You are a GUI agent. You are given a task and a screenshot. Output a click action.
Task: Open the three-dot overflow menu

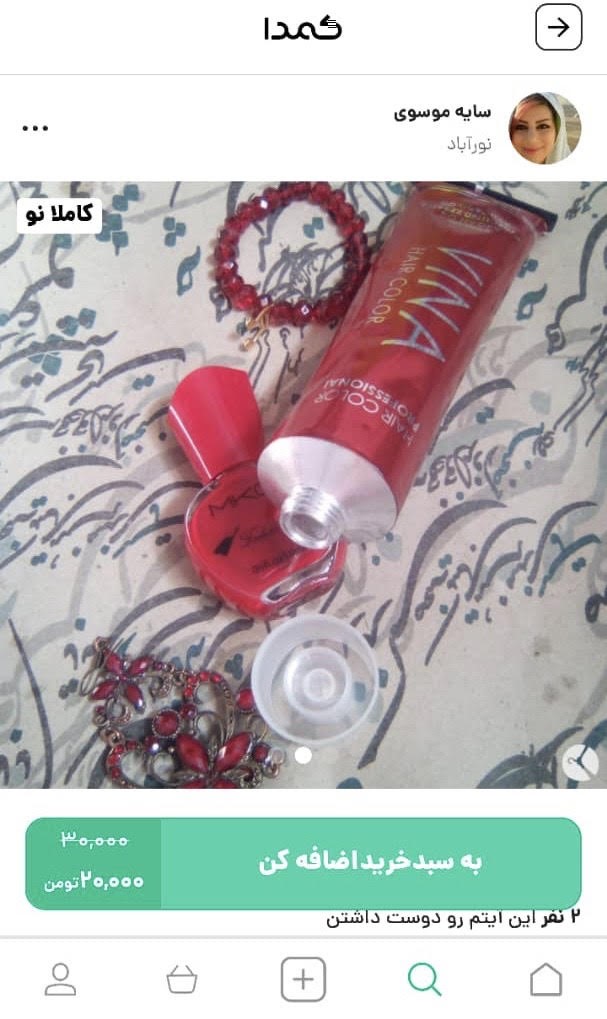pos(35,128)
